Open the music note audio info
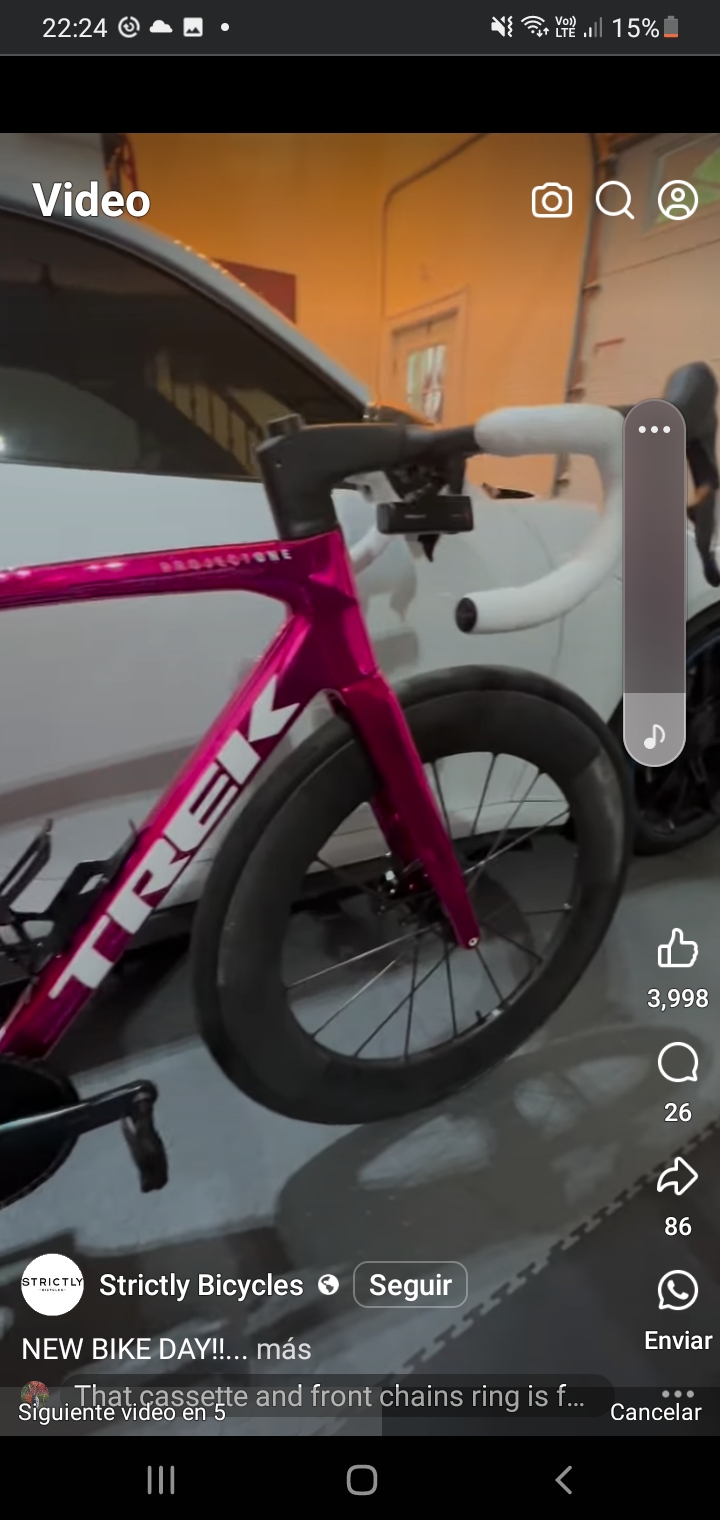Screen dimensions: 720x1520 (654, 738)
